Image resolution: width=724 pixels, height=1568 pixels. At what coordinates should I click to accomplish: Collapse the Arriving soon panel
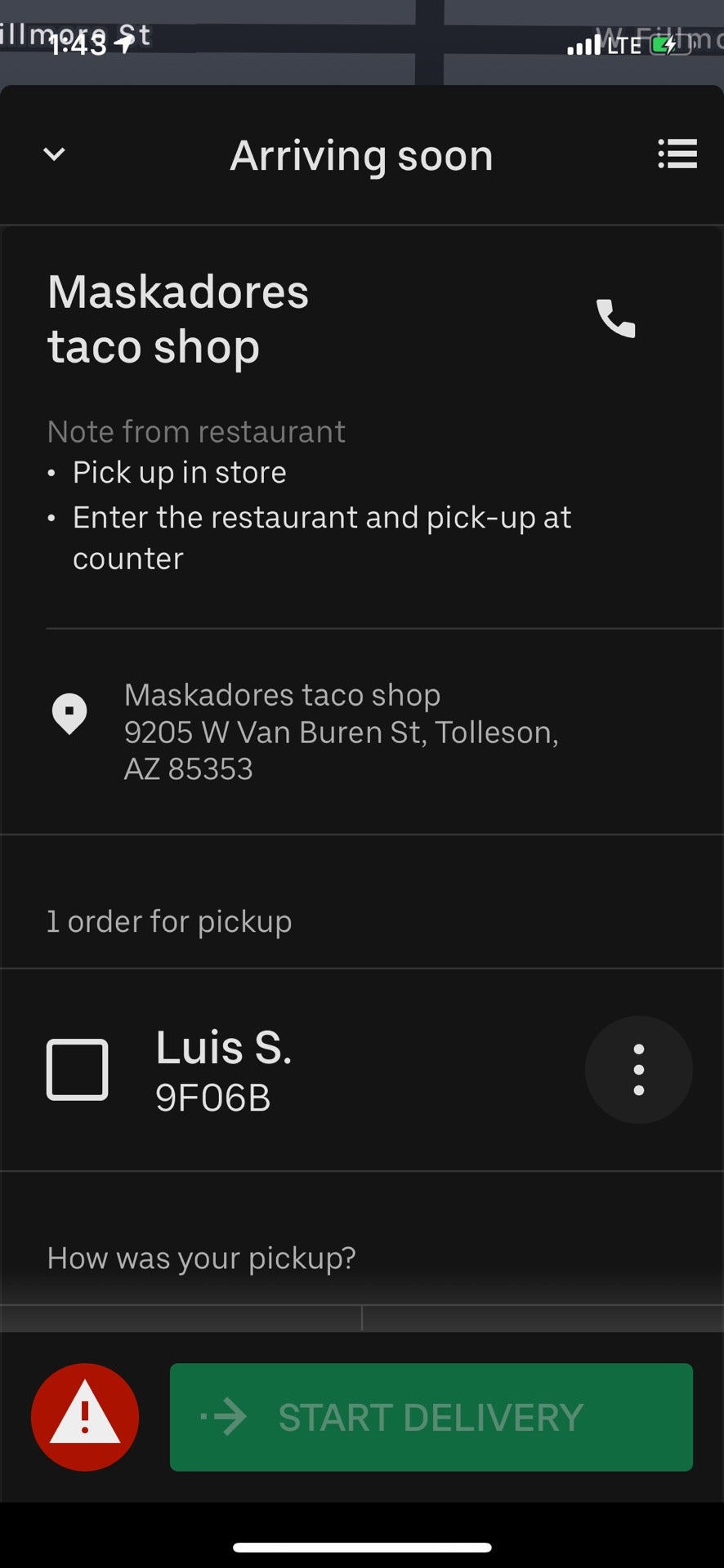click(54, 154)
